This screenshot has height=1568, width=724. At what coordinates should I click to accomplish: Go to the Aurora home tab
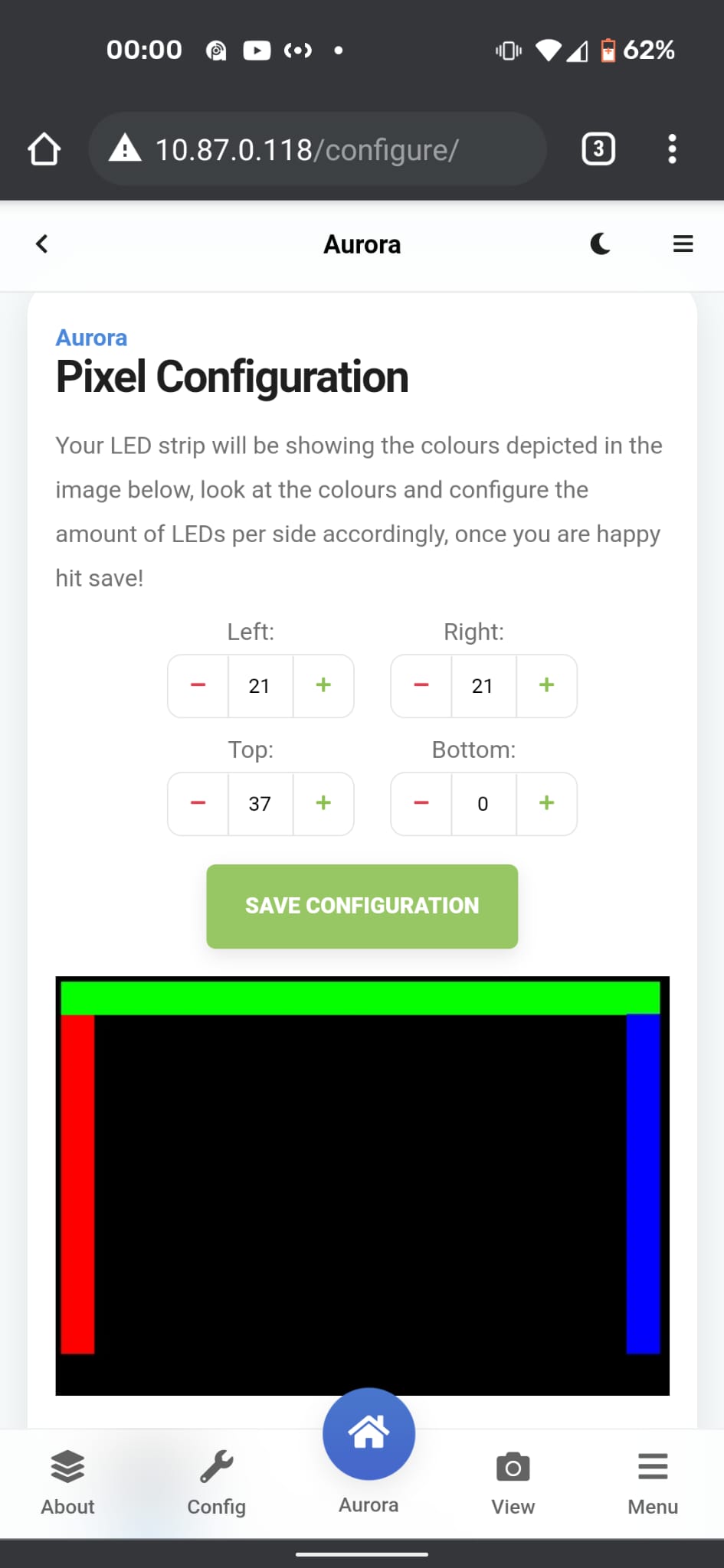pyautogui.click(x=369, y=1451)
